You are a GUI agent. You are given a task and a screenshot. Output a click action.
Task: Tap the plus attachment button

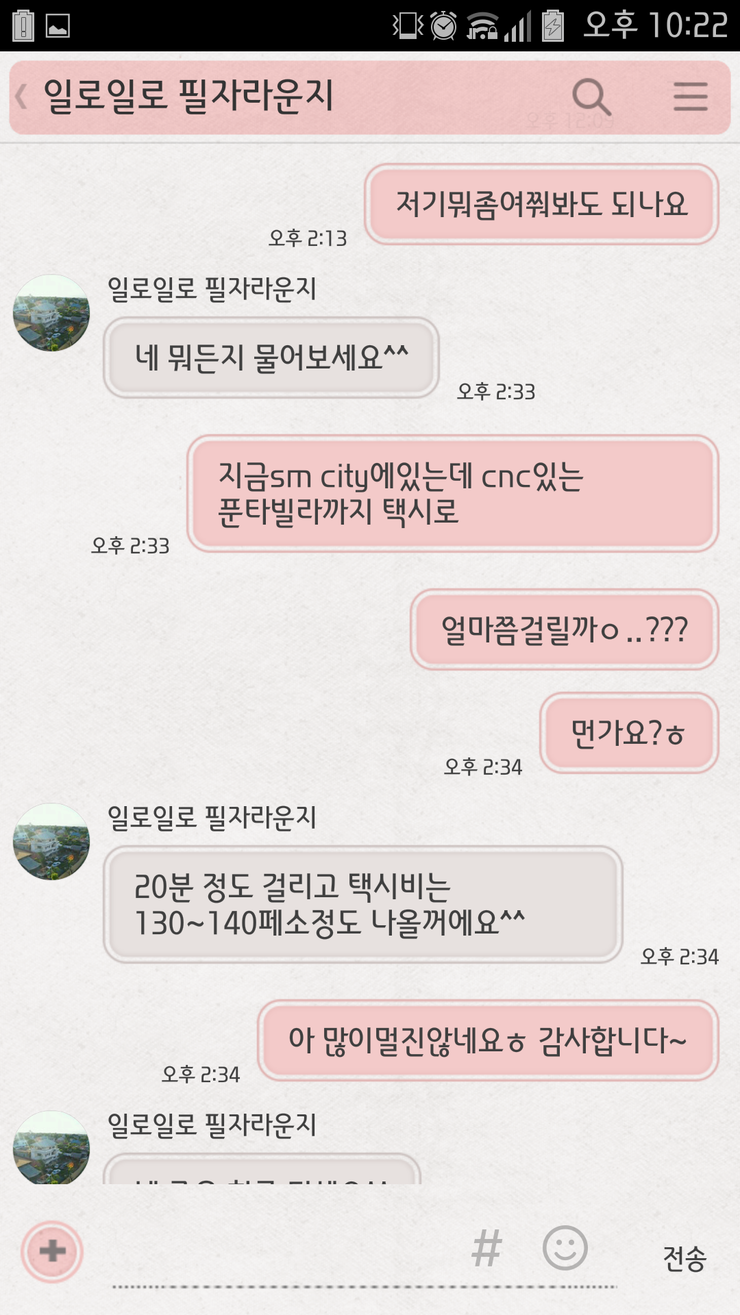(52, 1250)
